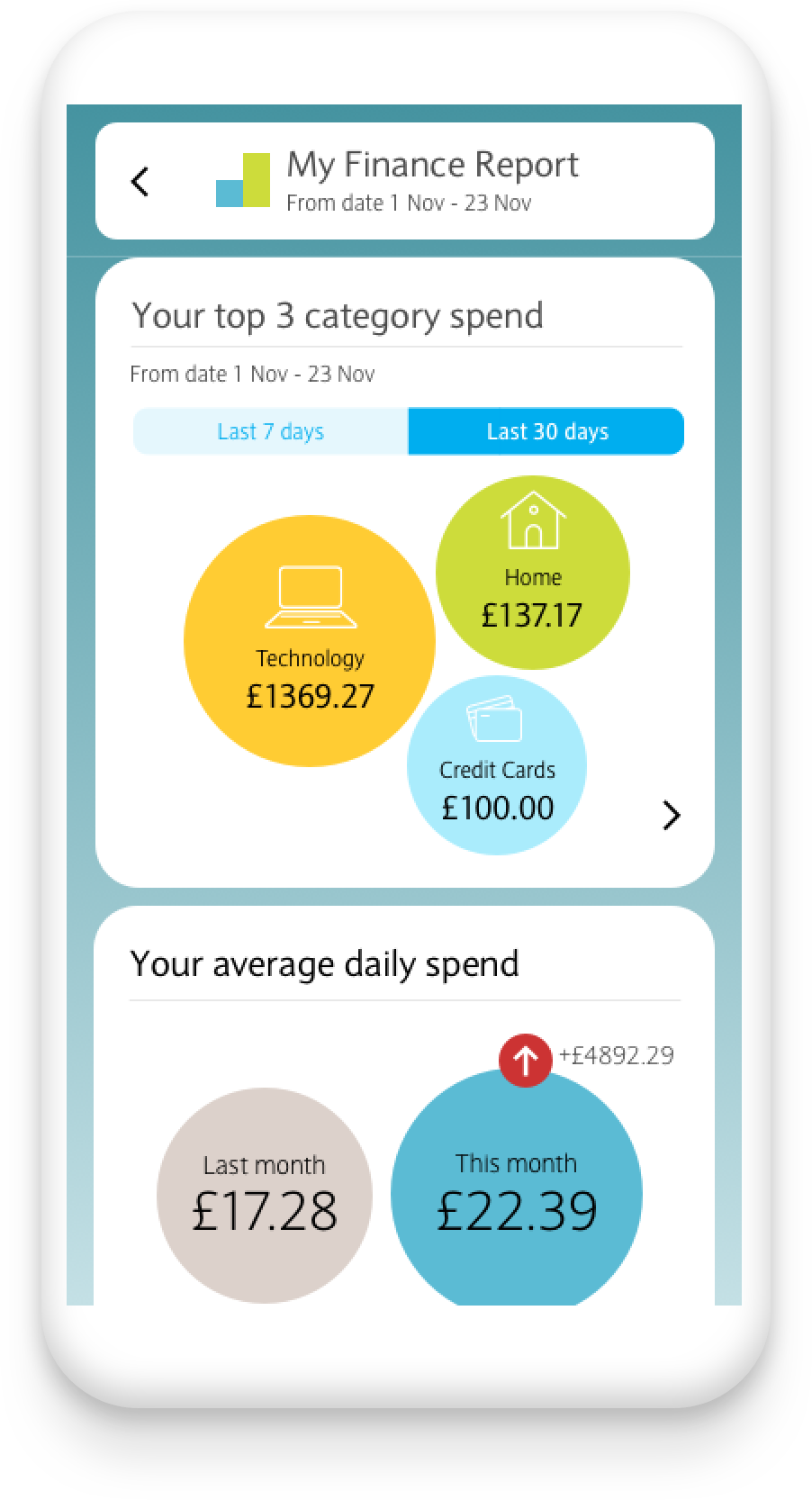Select the Last 30 days segment

[546, 431]
